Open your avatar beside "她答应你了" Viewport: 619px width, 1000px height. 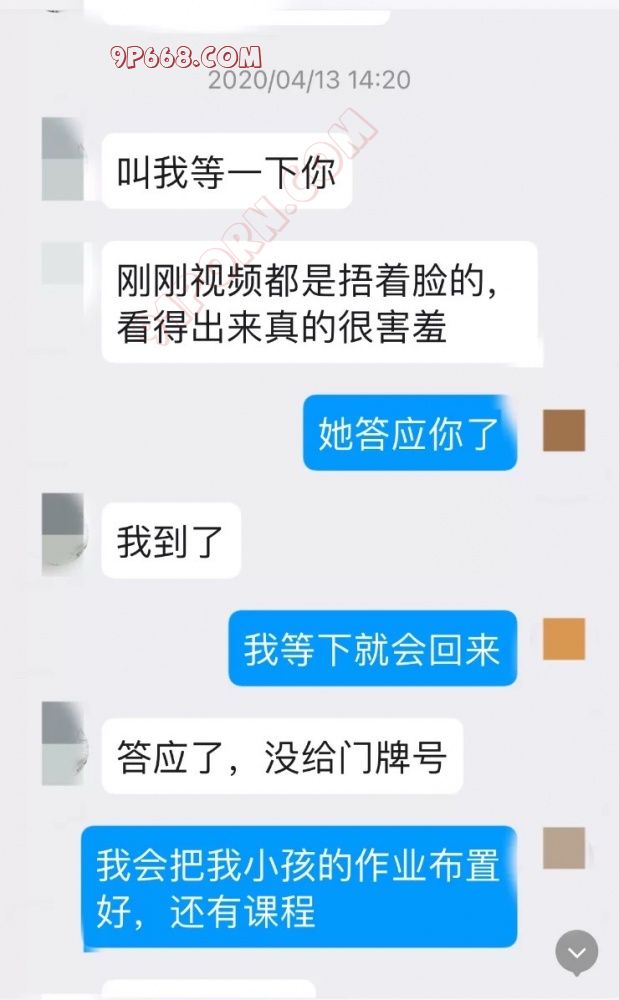tap(564, 430)
